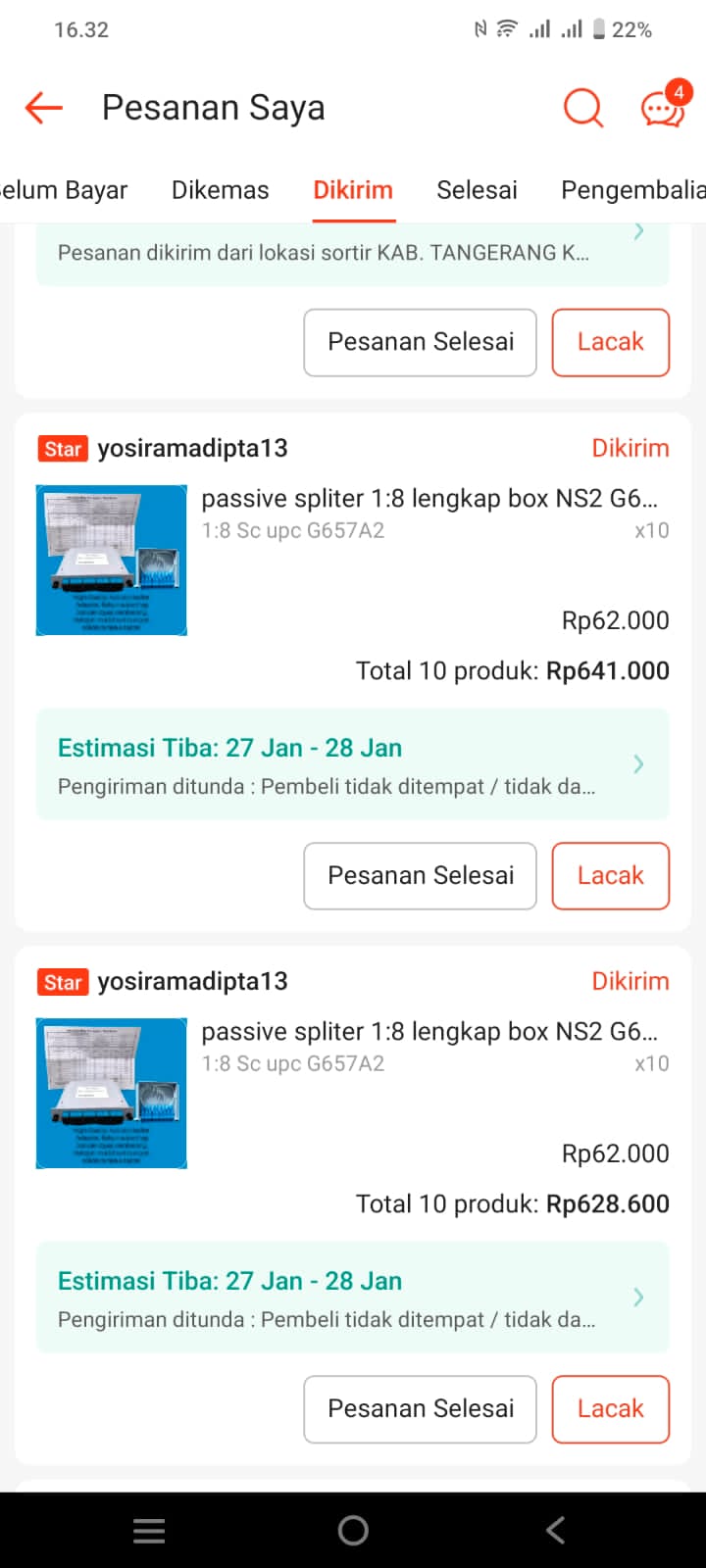Open the Pengembalian tab
Viewport: 706px width, 1568px height.
(632, 190)
